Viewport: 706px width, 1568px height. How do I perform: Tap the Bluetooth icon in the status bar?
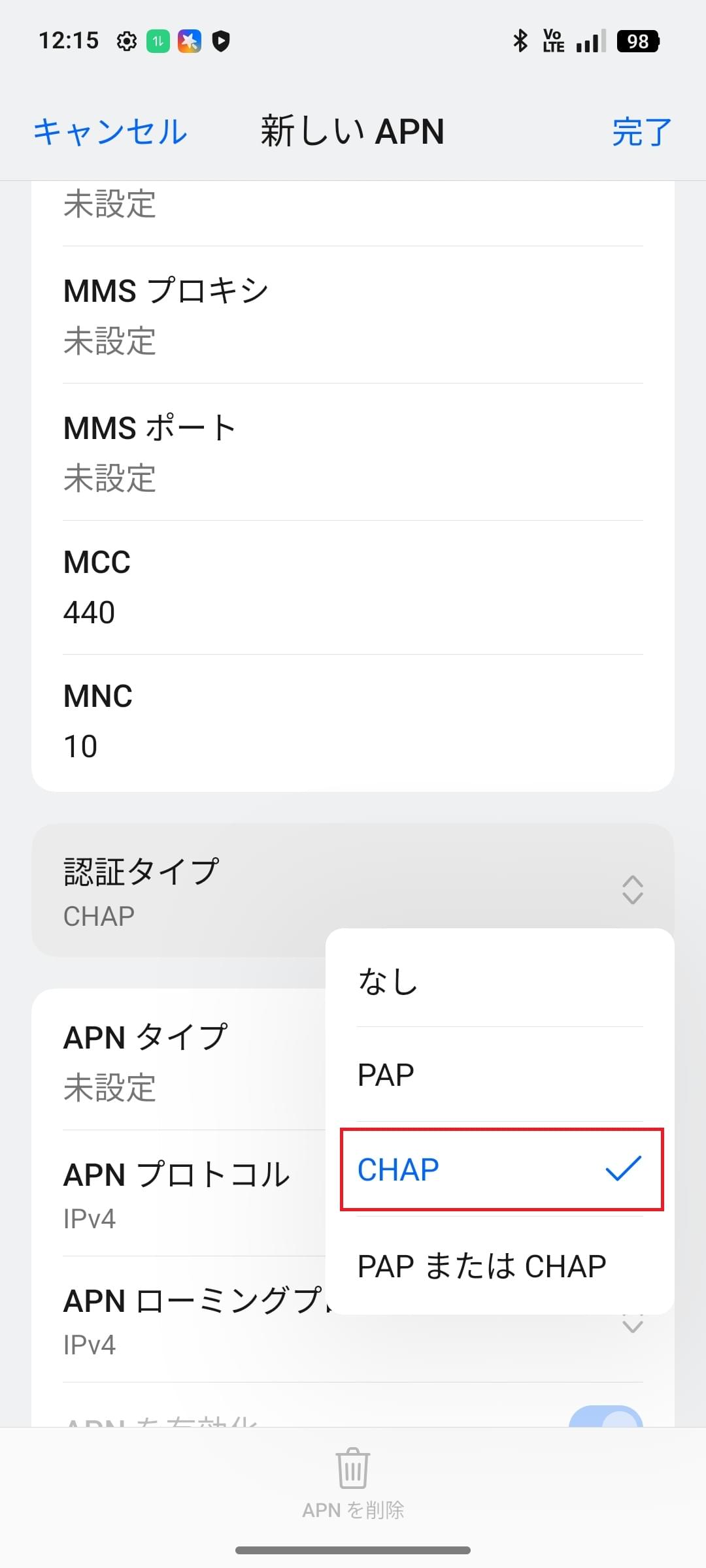[x=521, y=41]
